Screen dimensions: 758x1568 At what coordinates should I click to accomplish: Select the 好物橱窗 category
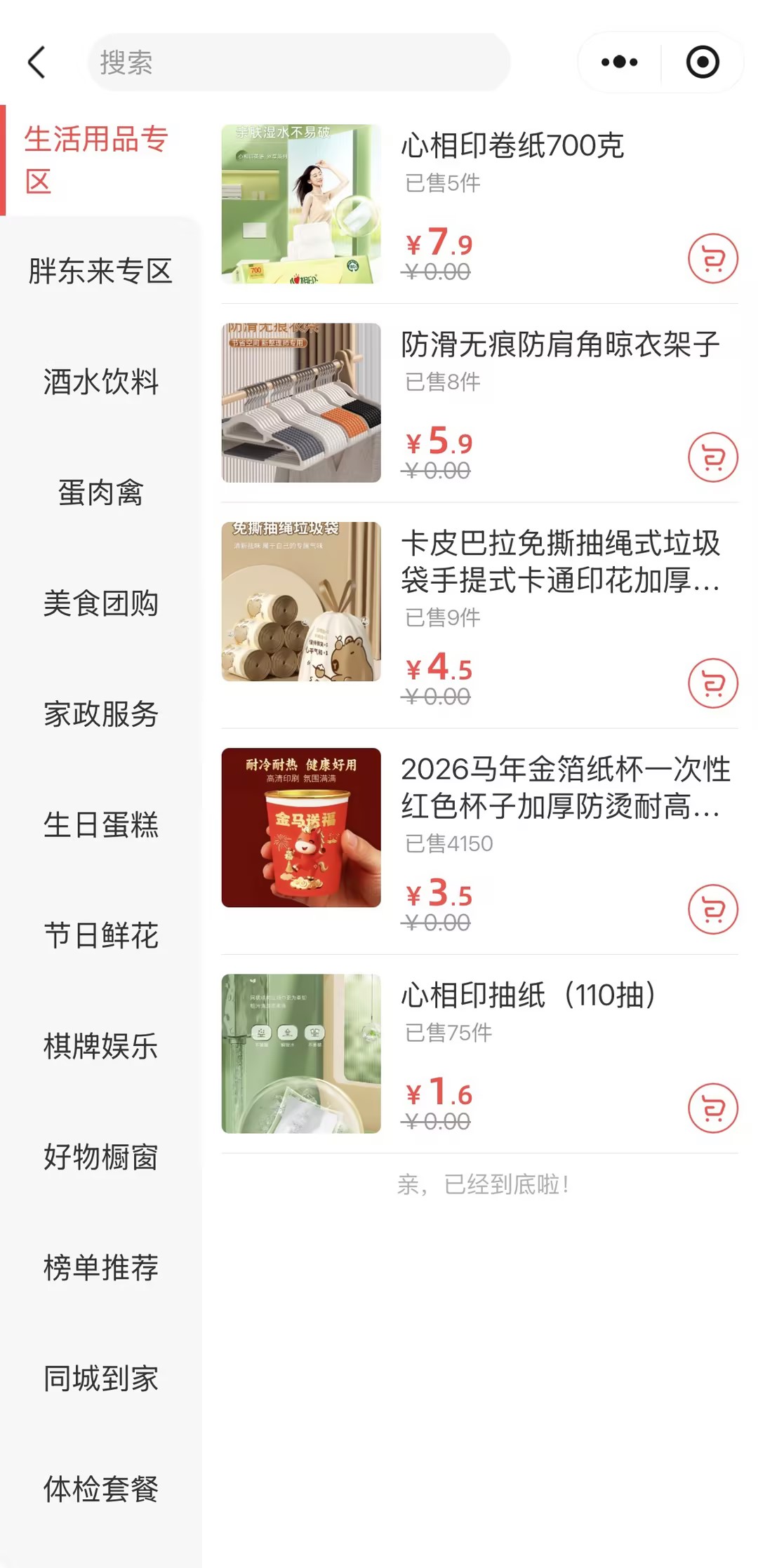(100, 1157)
